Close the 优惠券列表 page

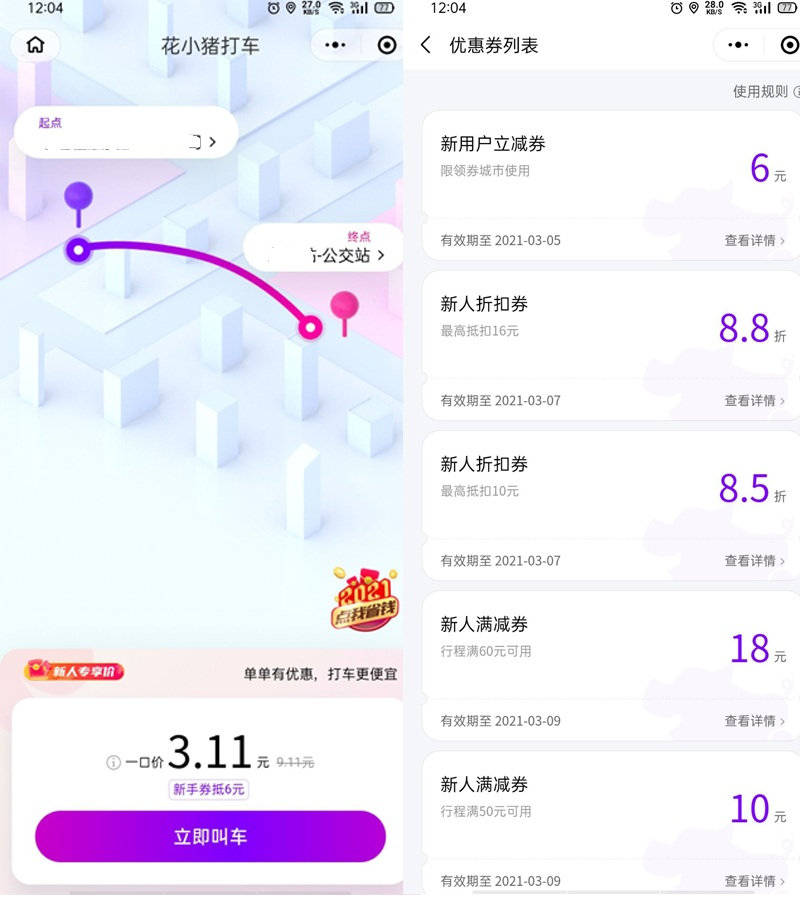788,46
